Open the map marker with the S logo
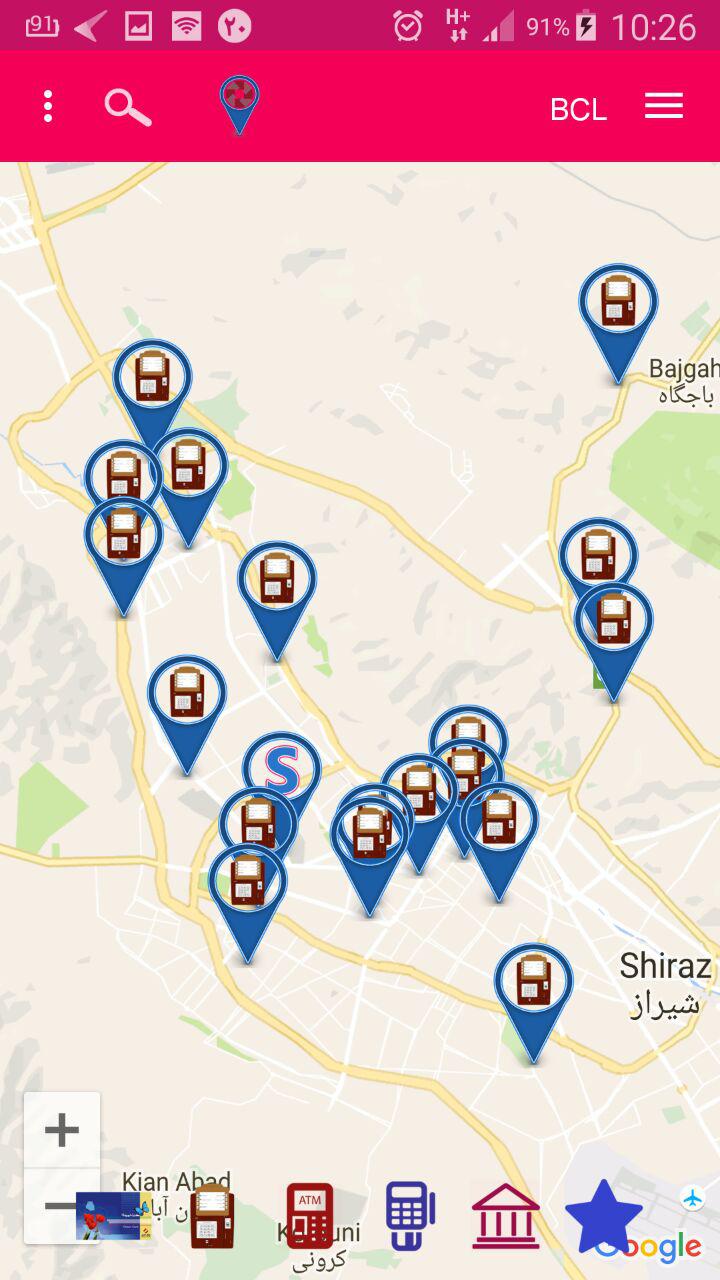The image size is (720, 1280). coord(282,770)
